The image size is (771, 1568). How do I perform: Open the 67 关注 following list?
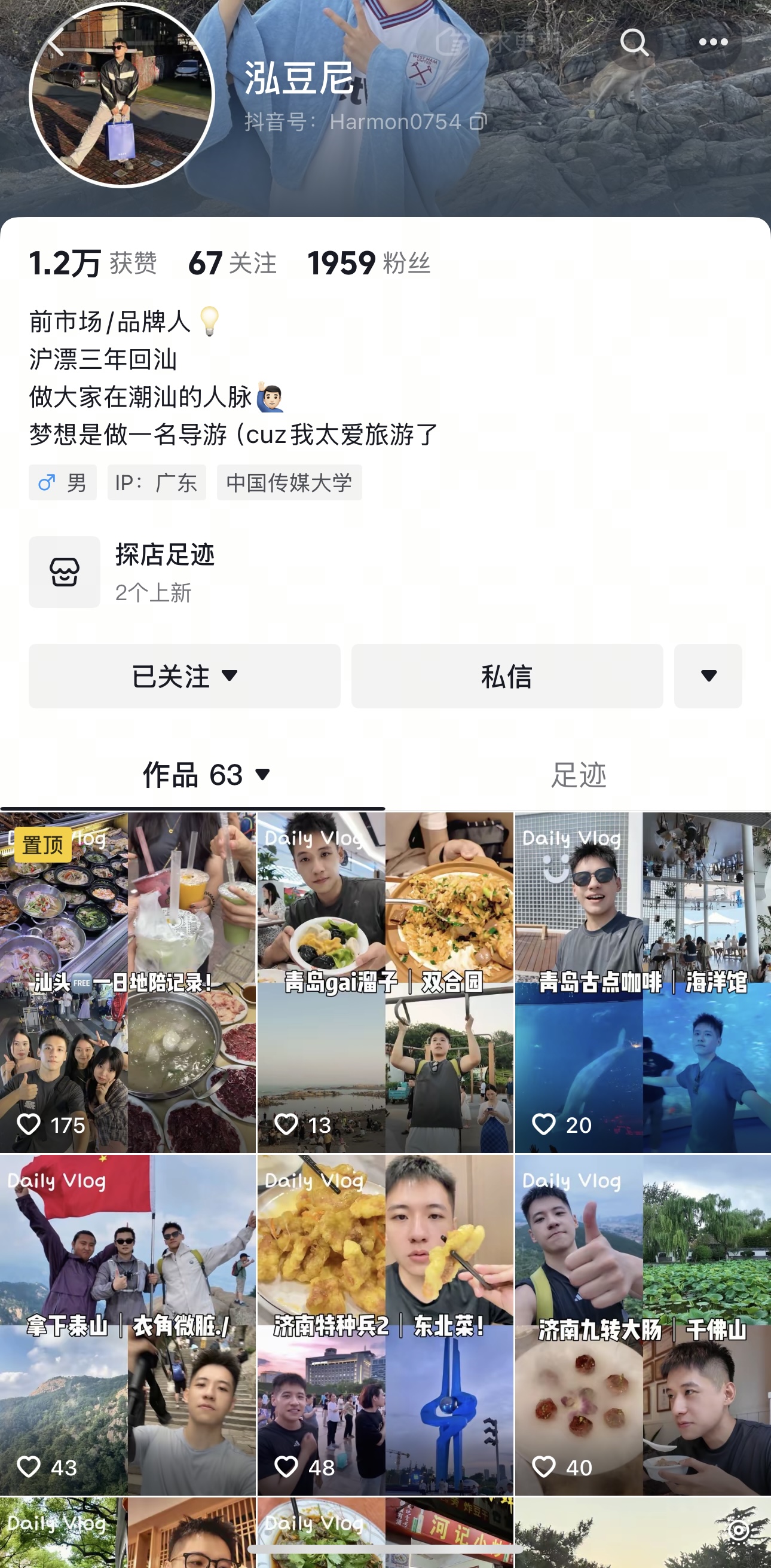pyautogui.click(x=232, y=264)
